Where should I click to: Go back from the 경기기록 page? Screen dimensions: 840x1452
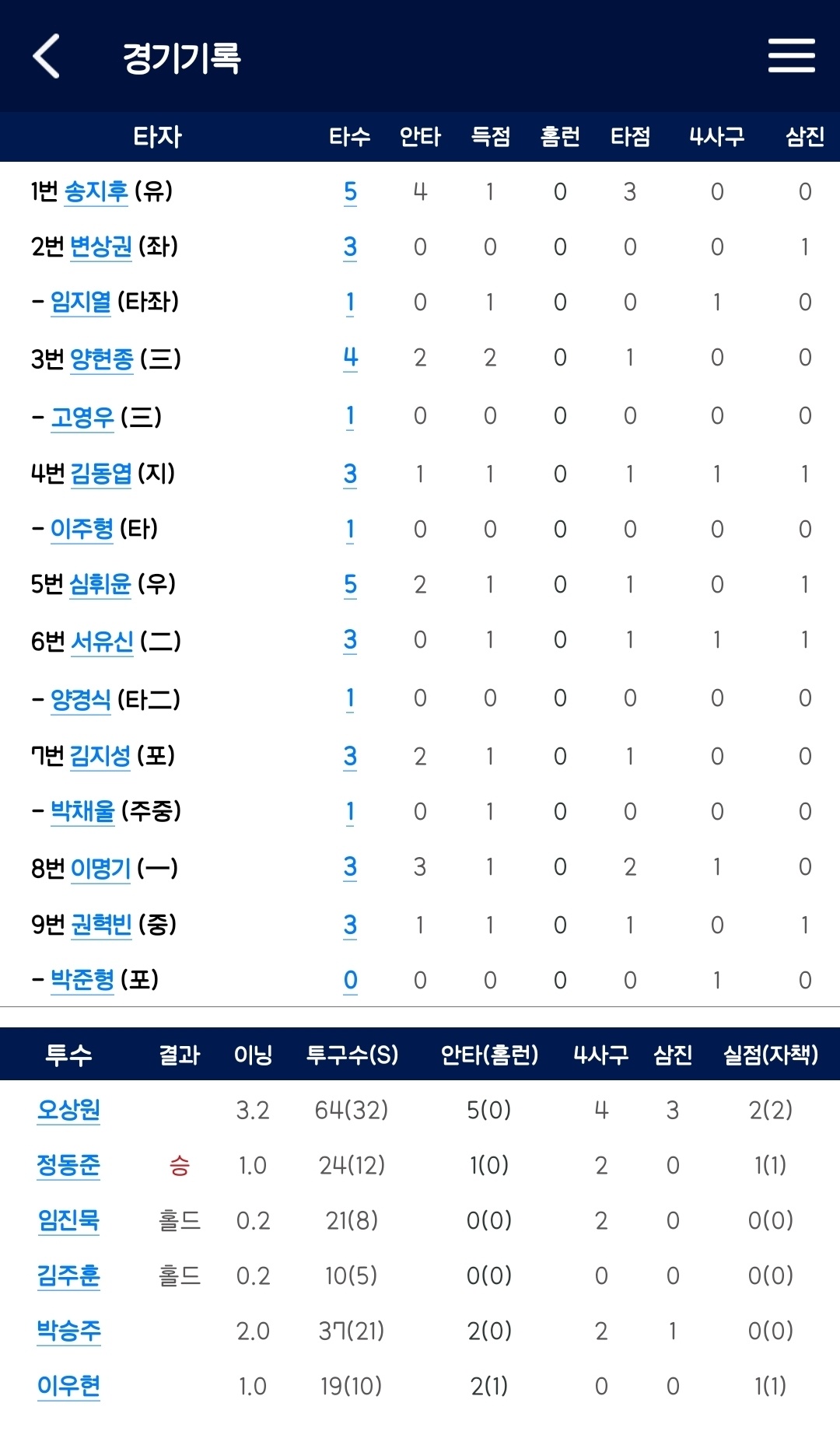click(x=47, y=56)
